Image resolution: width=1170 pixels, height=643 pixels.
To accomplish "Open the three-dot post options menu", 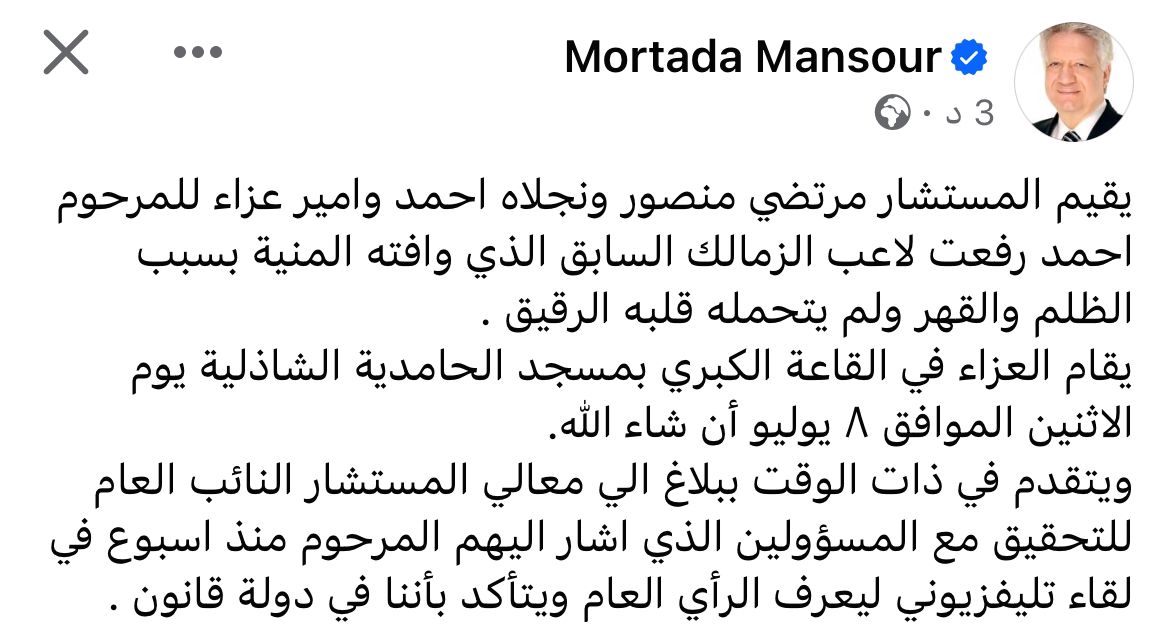I will (197, 52).
